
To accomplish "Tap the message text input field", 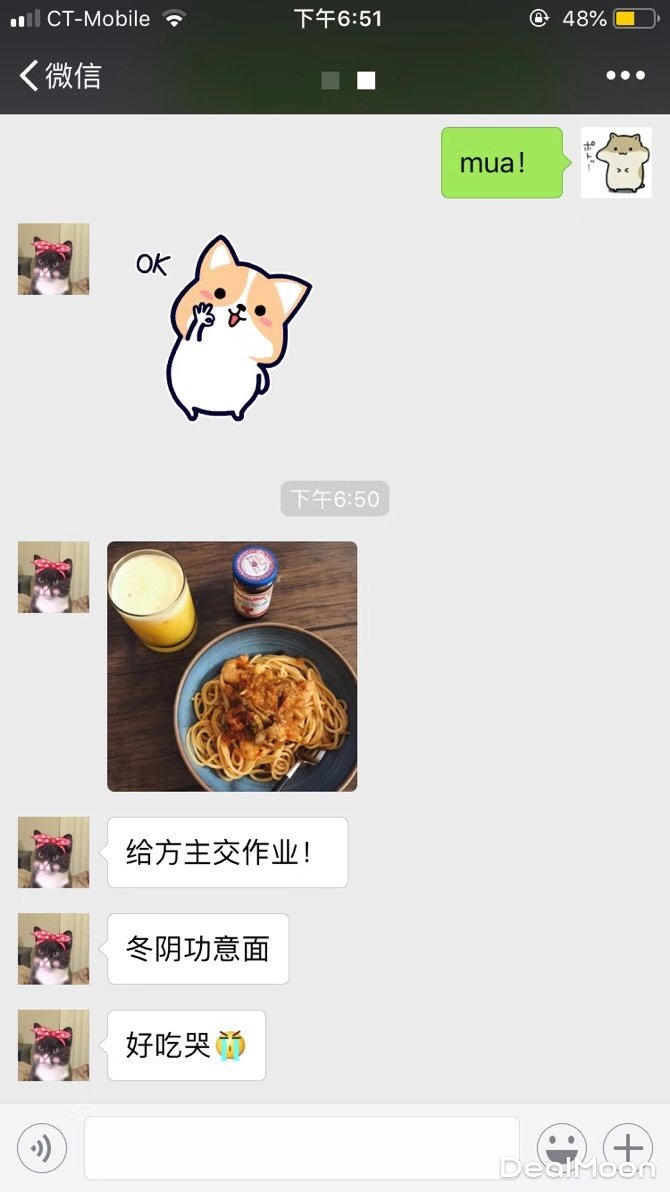I will click(301, 1147).
